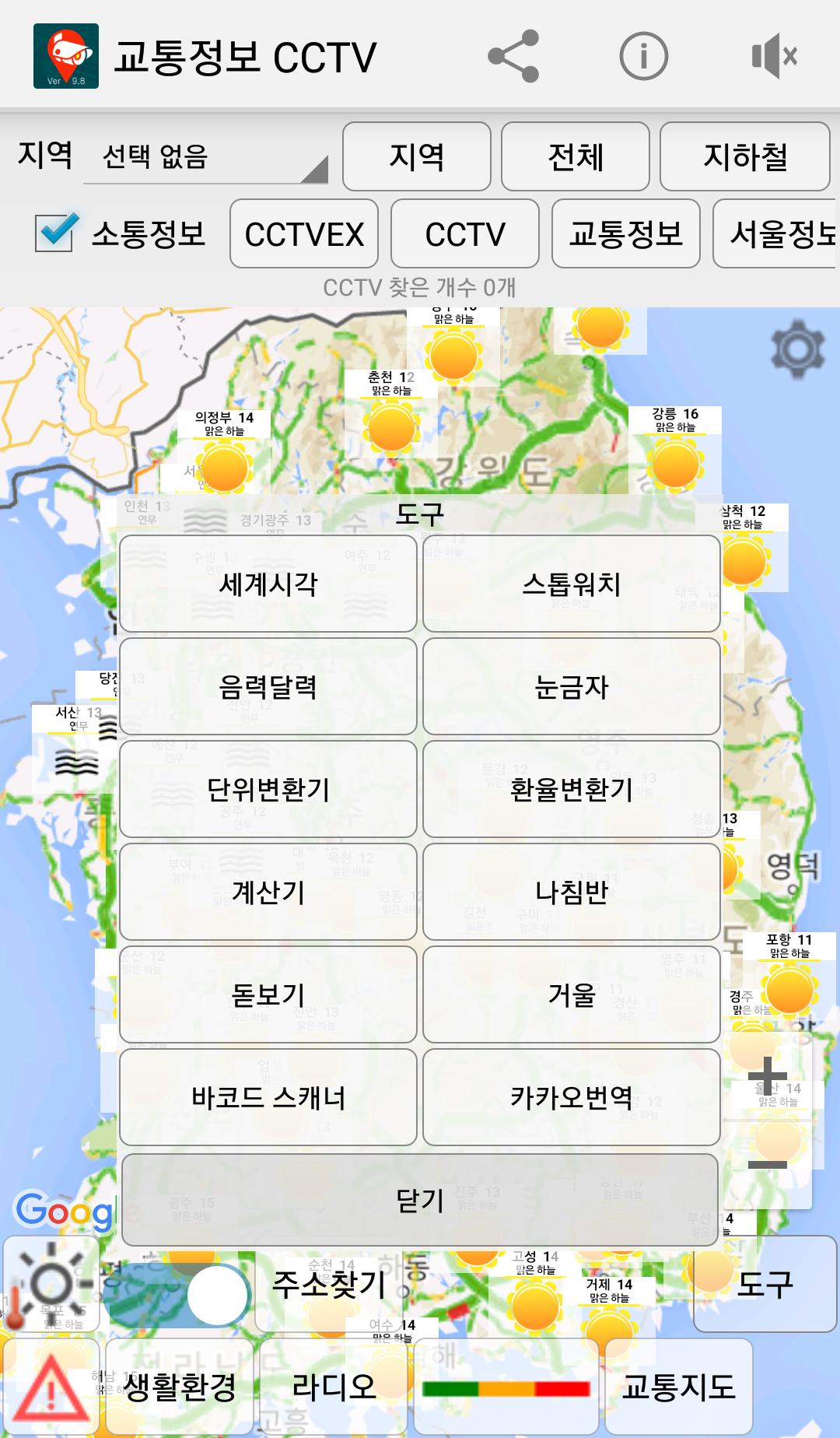Open the map settings gear icon

coord(797,349)
